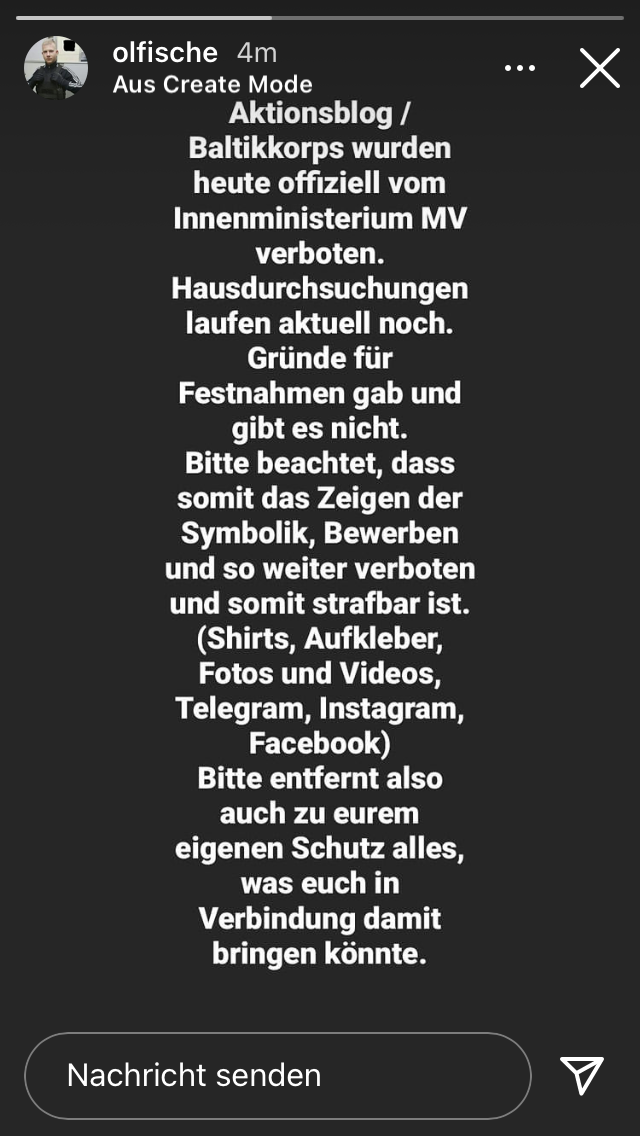Viewport: 640px width, 1136px height.
Task: Share story via paper plane icon
Action: click(x=582, y=1075)
